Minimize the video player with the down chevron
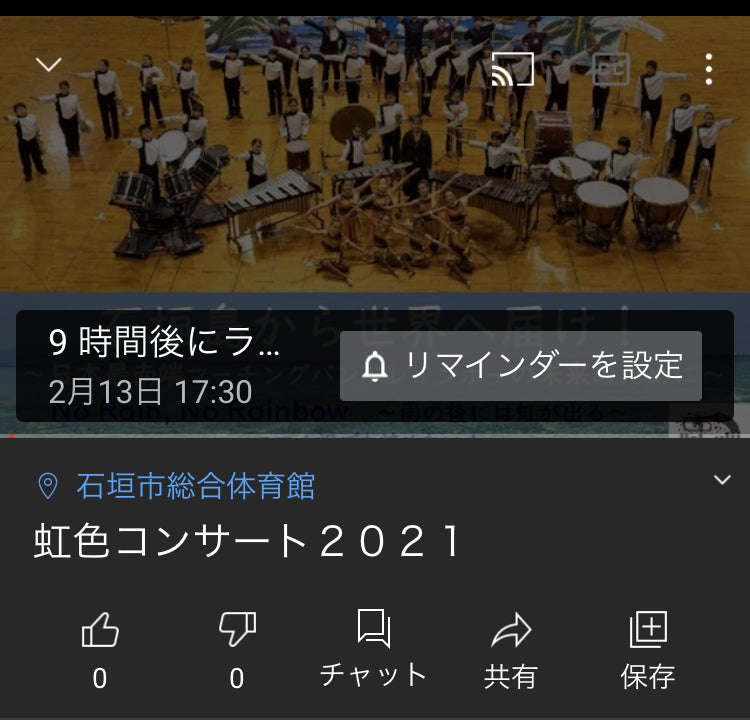Image resolution: width=750 pixels, height=720 pixels. (x=48, y=65)
